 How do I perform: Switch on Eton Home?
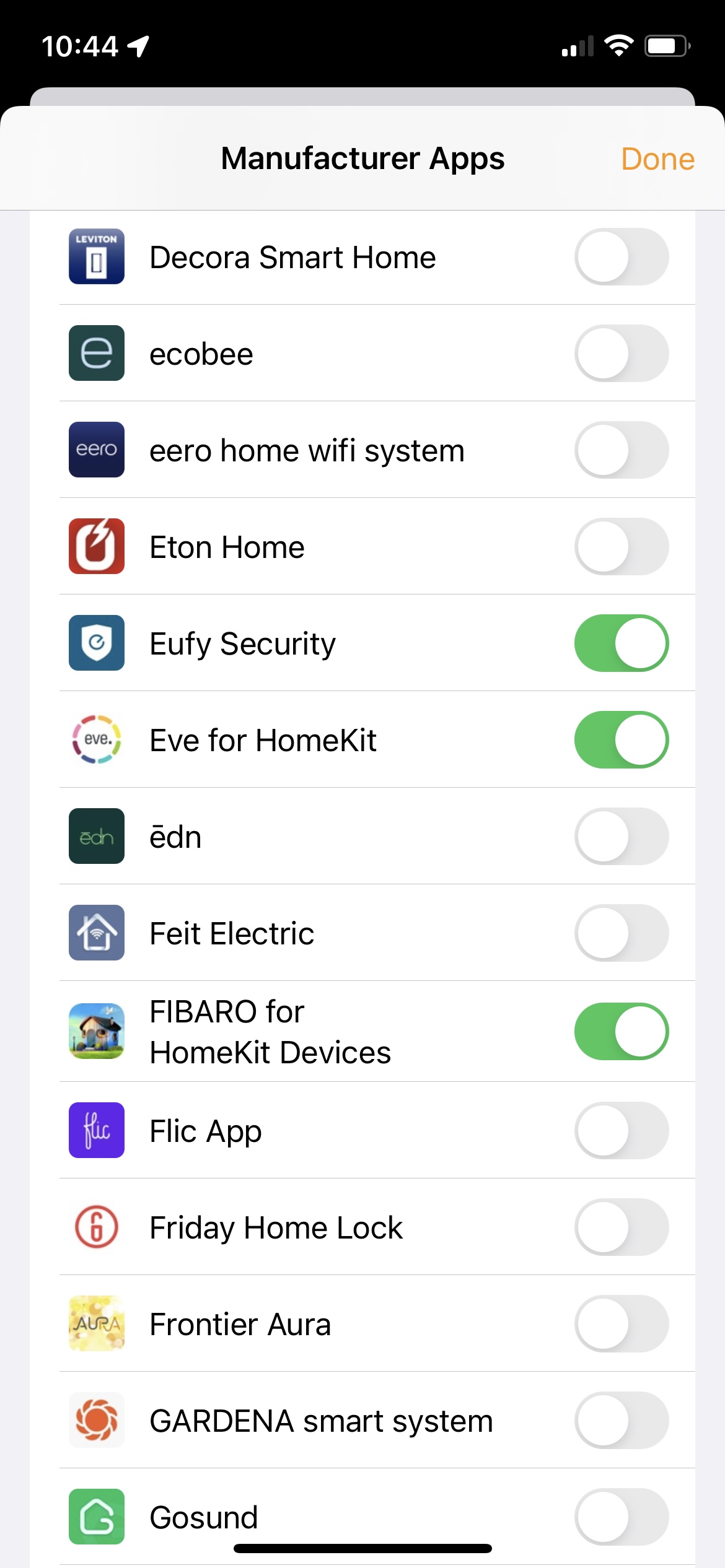(x=621, y=547)
